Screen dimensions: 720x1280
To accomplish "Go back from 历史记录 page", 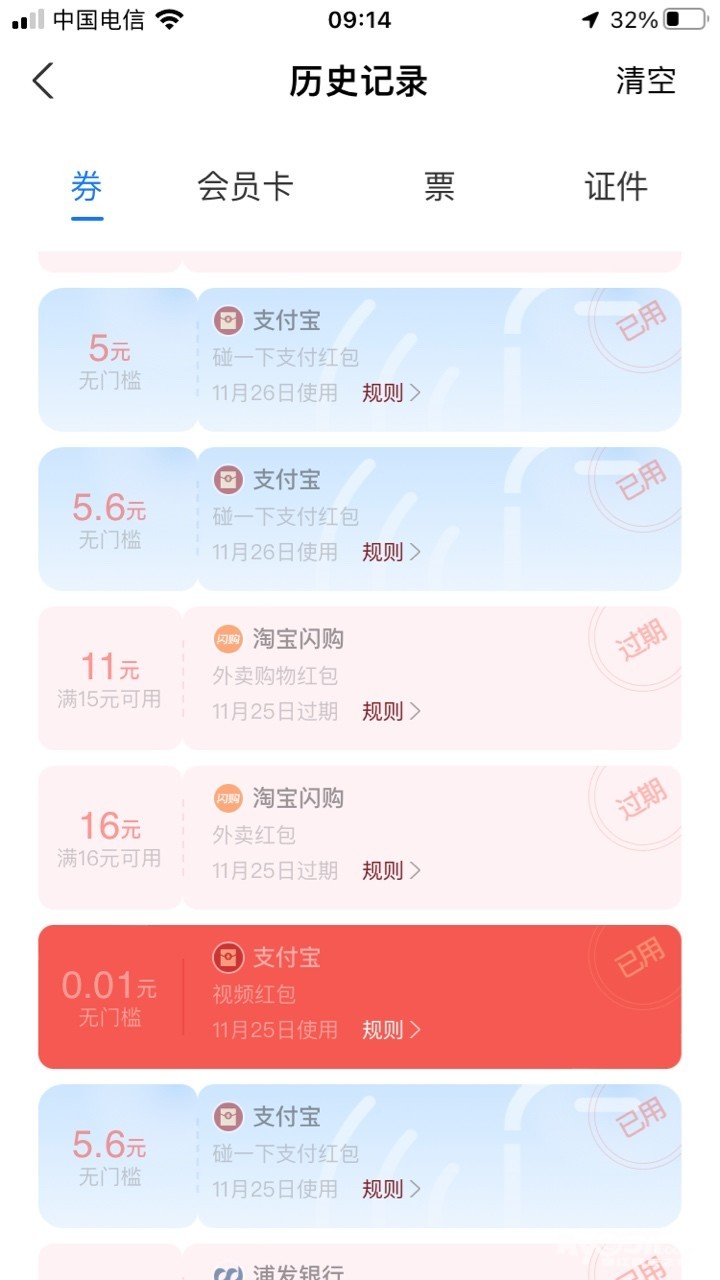I will [x=43, y=81].
